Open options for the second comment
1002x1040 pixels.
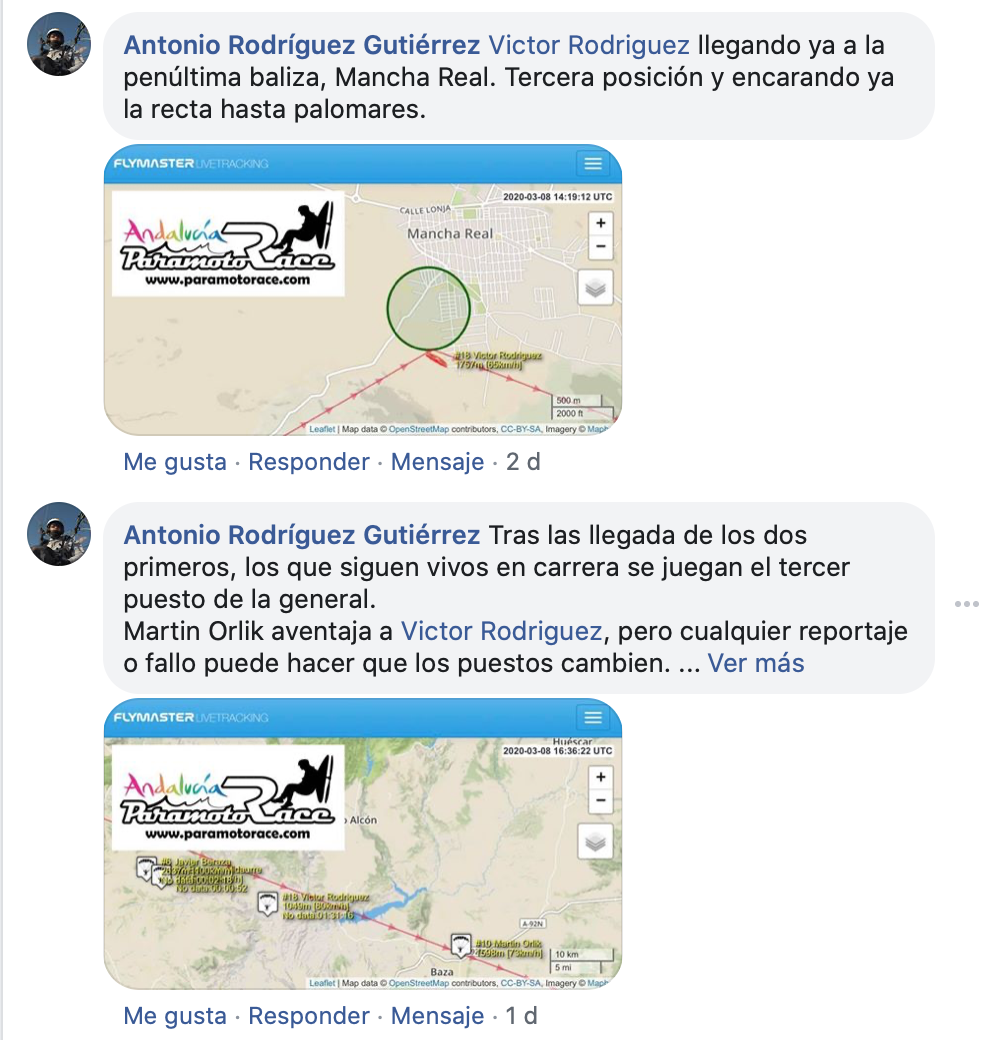(x=965, y=604)
